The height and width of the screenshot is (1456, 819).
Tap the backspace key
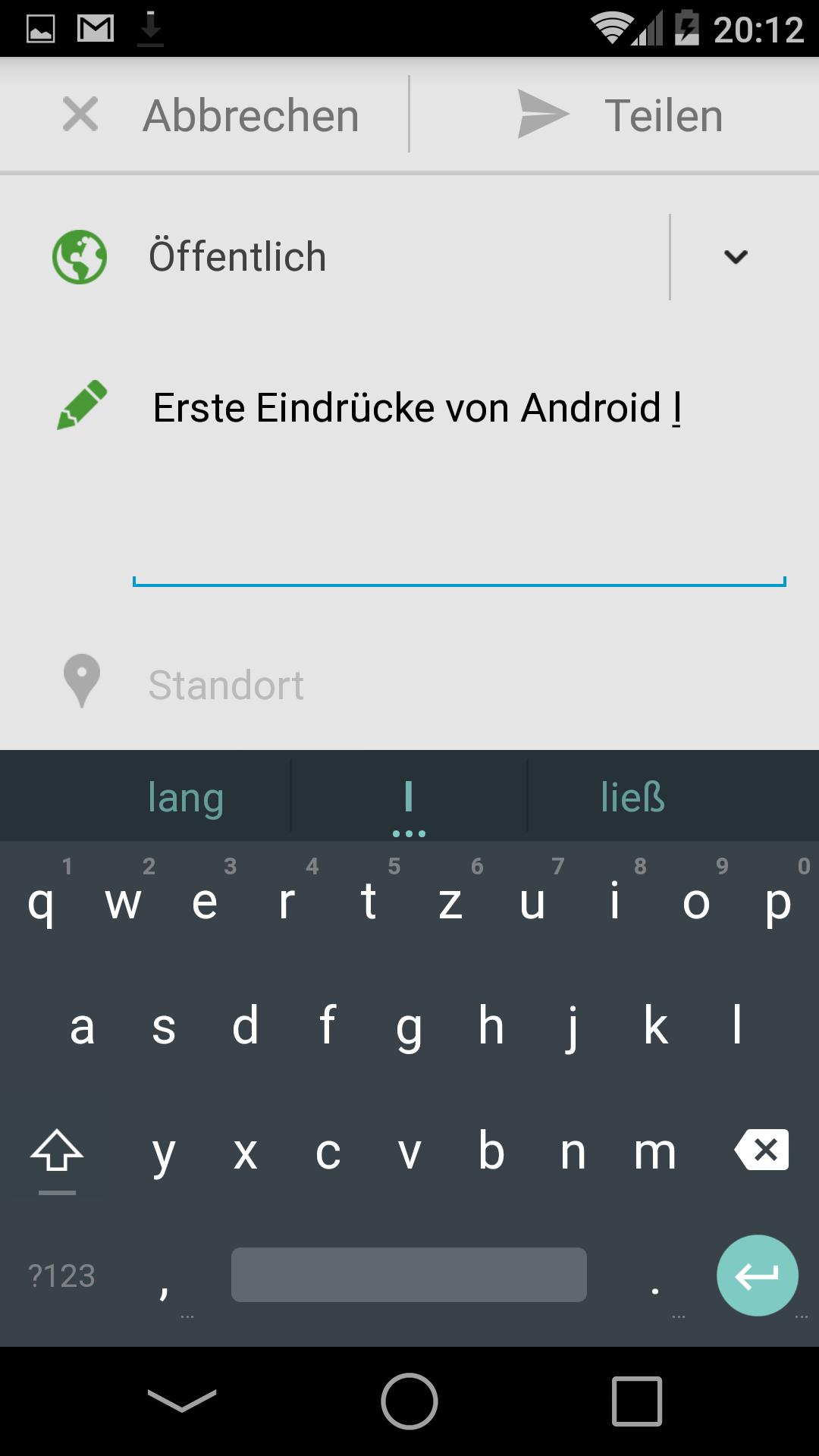(761, 1150)
